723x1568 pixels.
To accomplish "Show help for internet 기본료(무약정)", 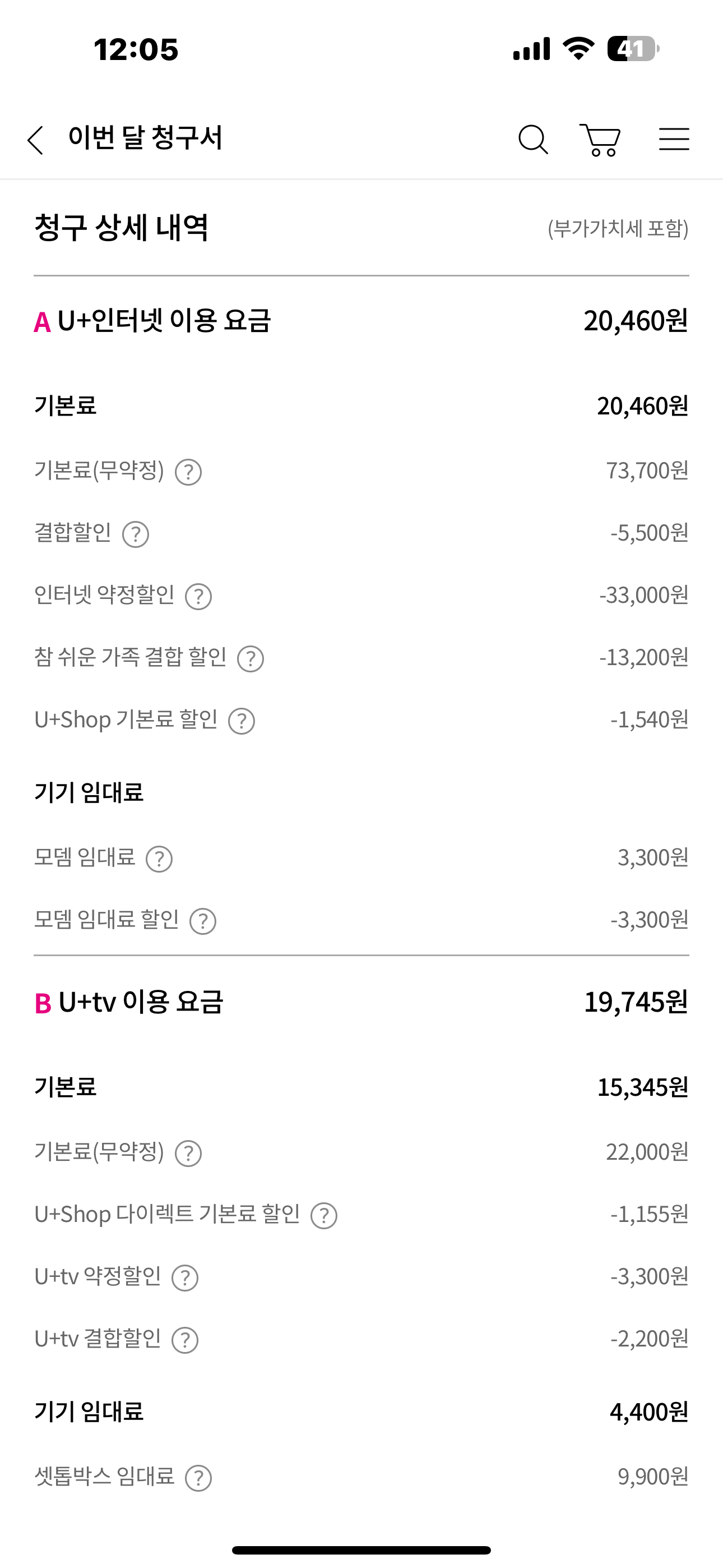I will 188,472.
